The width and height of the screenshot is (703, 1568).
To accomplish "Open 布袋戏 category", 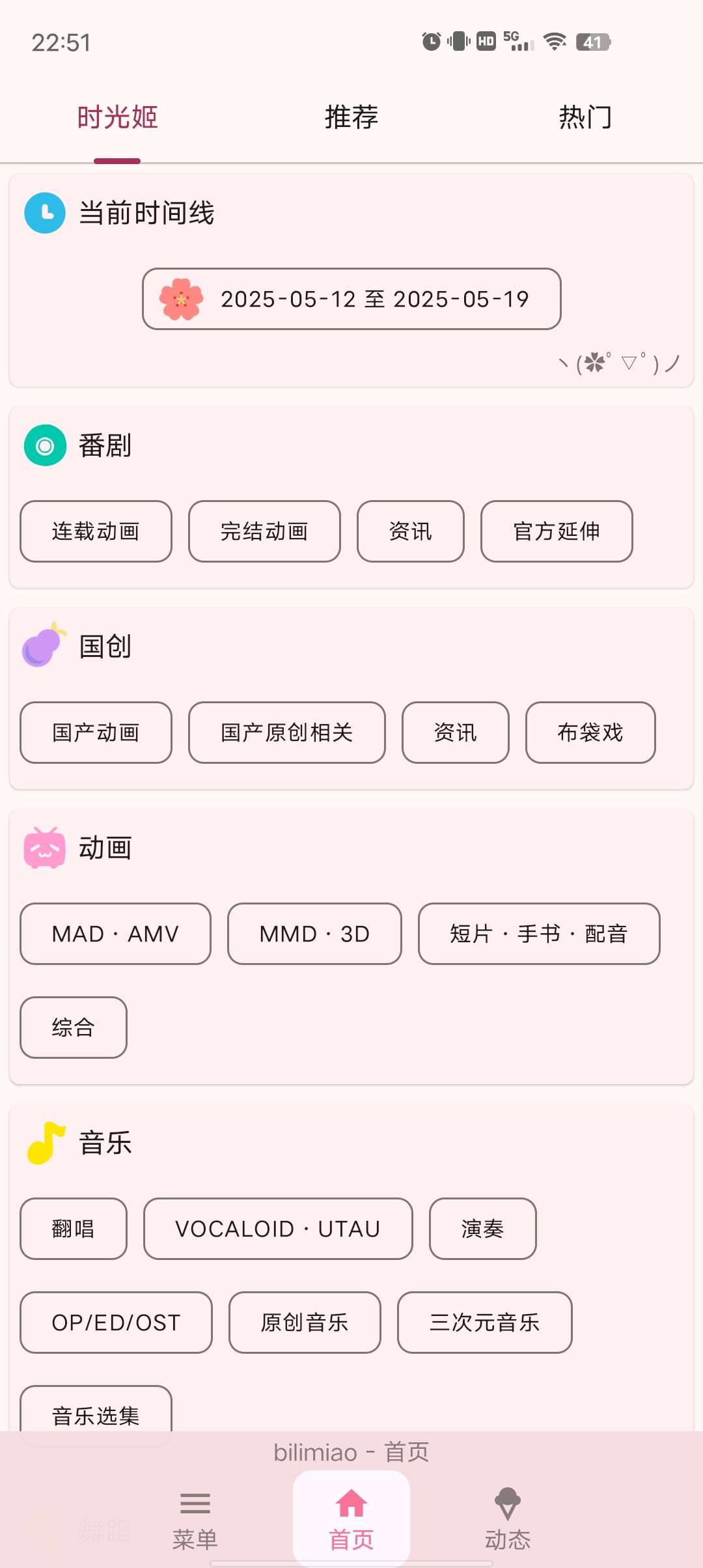I will pos(590,733).
